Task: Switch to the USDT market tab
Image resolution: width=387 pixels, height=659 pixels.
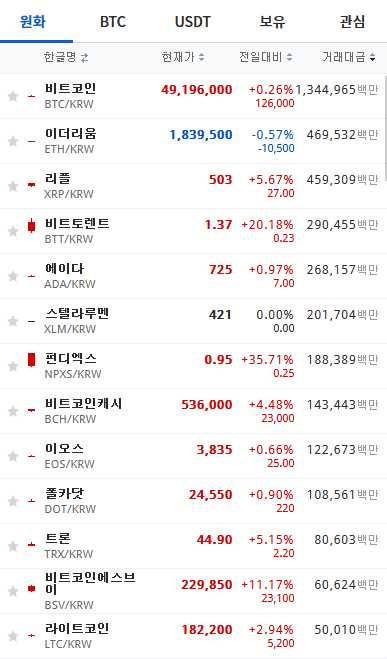Action: (192, 21)
